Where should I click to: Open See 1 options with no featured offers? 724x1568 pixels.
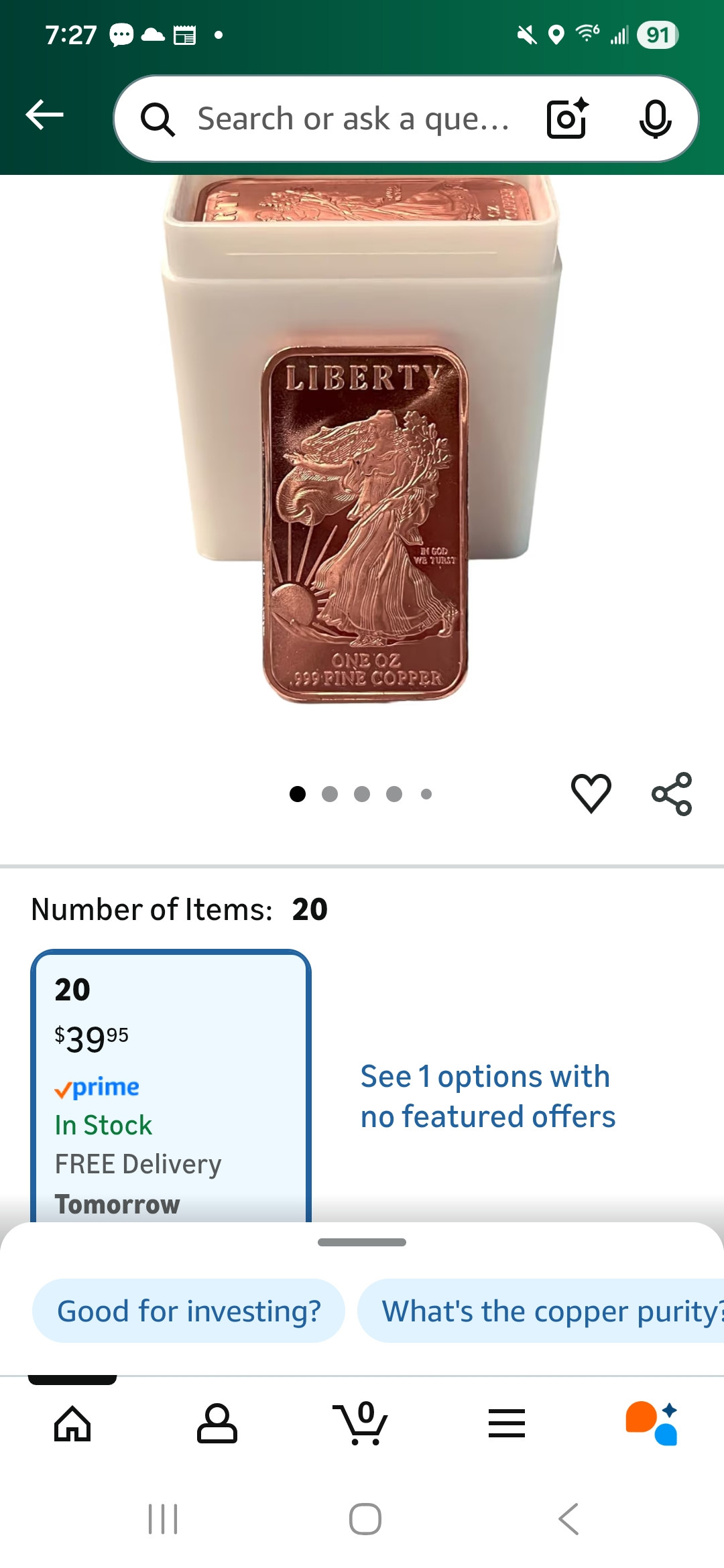point(487,1096)
